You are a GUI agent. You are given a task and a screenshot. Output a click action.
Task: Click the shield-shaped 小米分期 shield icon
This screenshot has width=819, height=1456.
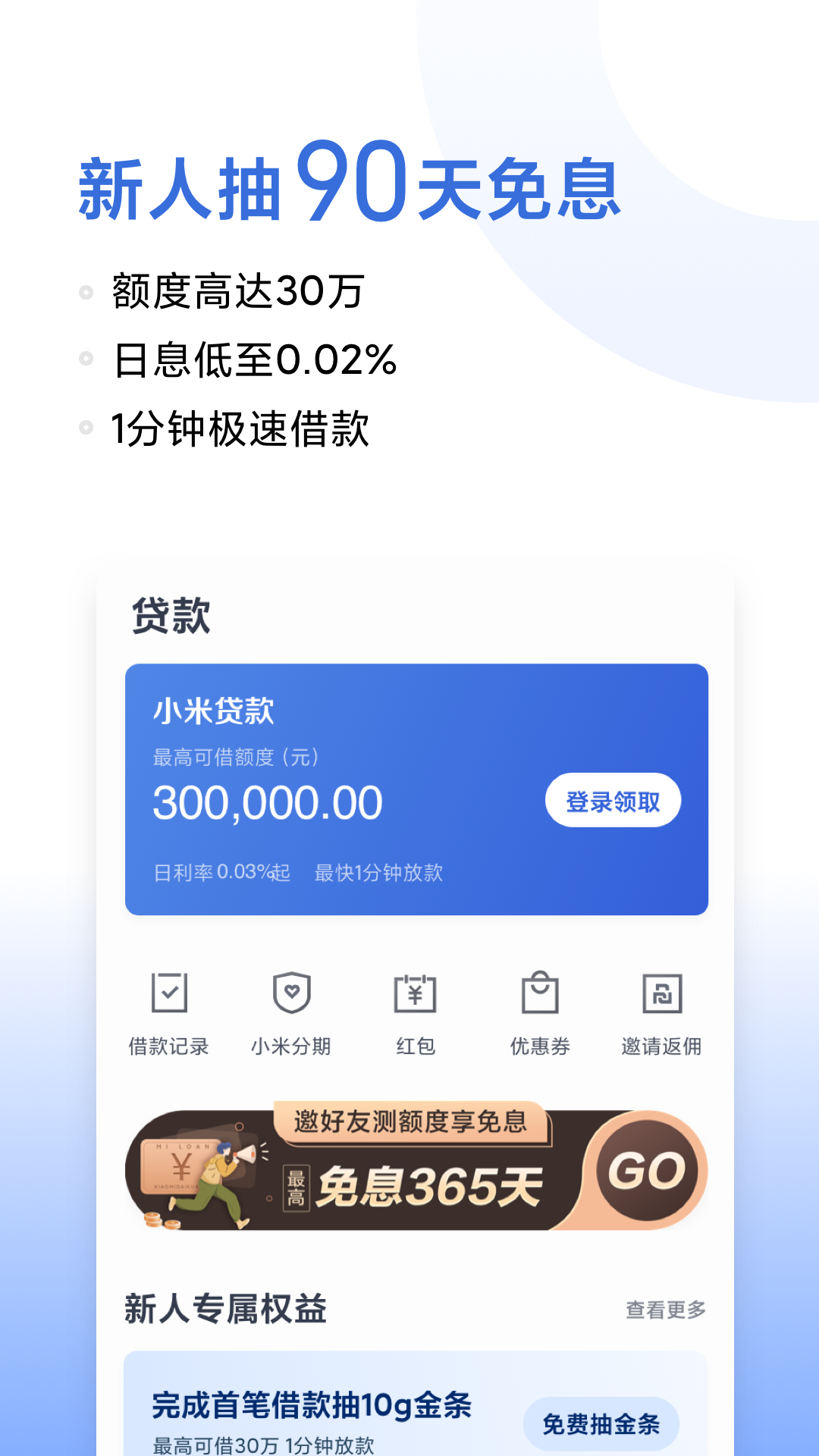(291, 993)
